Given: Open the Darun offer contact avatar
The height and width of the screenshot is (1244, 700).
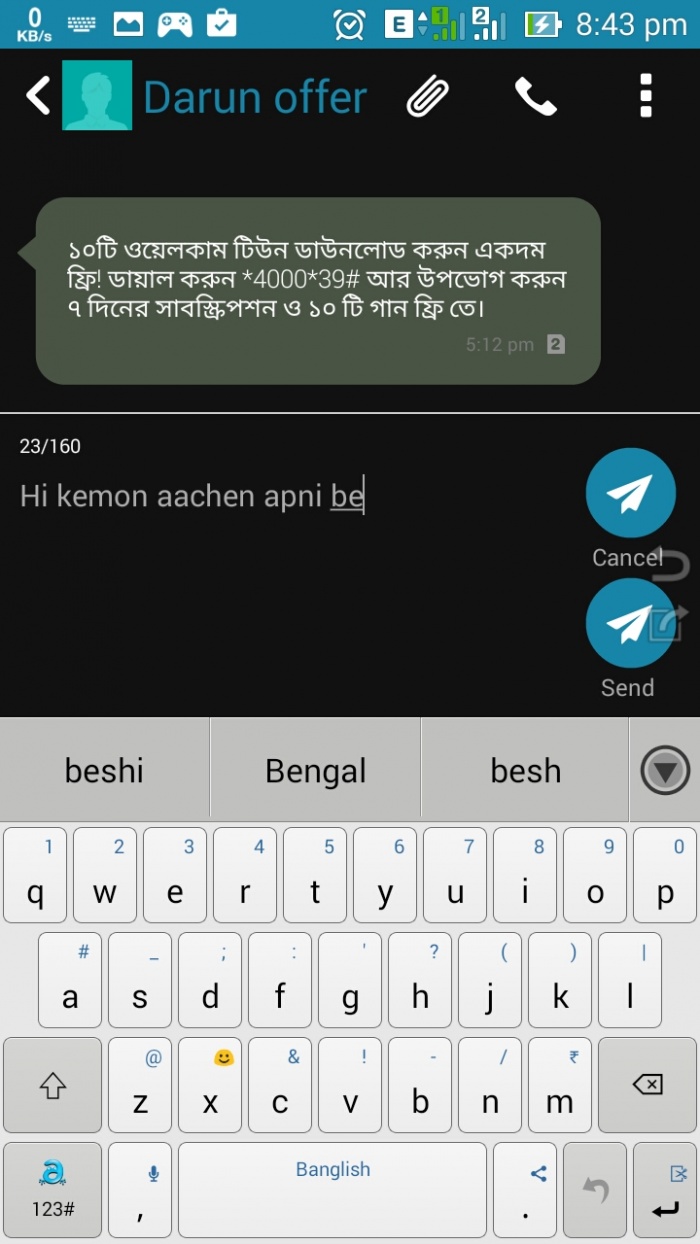Looking at the screenshot, I should (x=97, y=96).
